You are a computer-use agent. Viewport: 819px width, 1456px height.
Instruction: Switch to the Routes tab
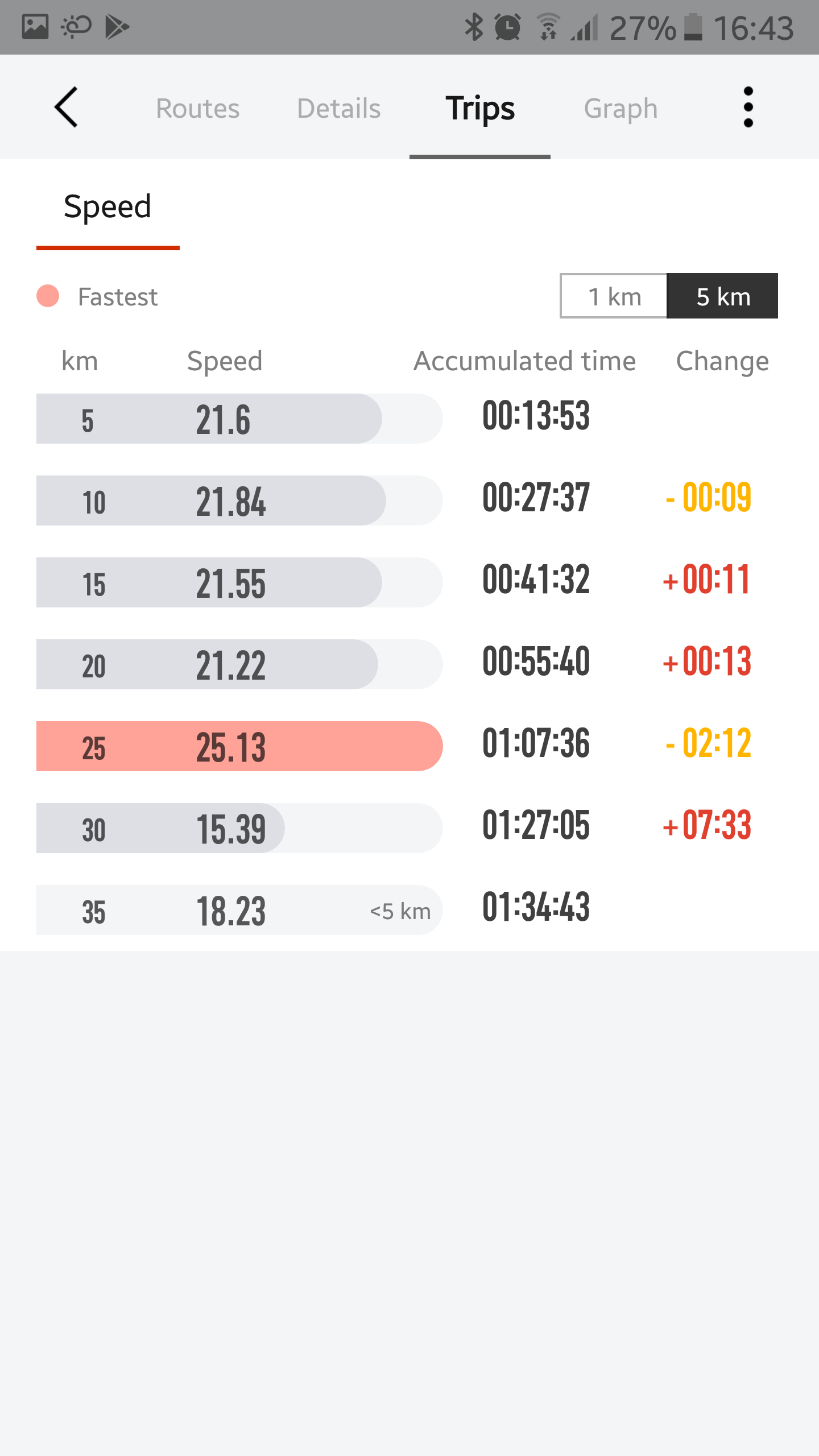(198, 108)
